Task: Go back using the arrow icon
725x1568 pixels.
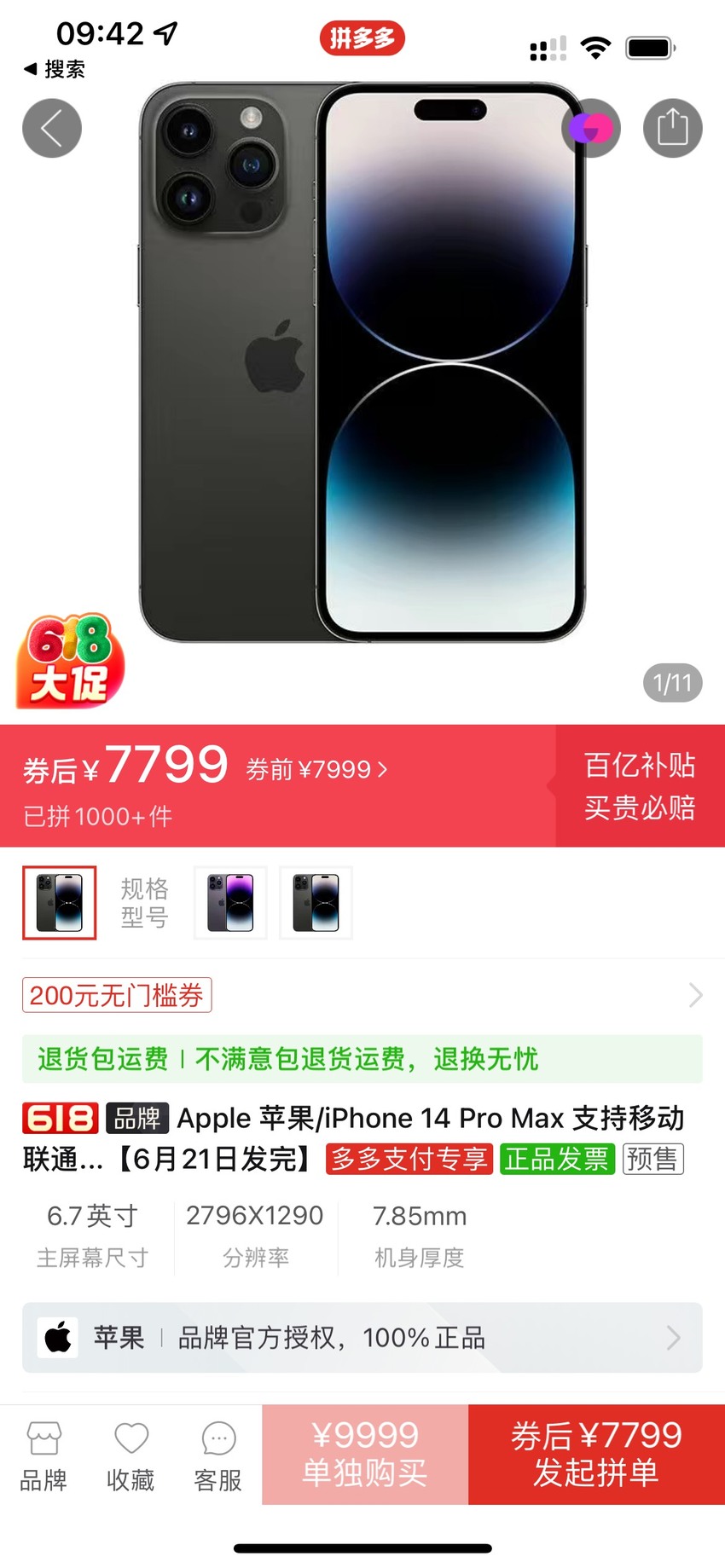Action: [x=52, y=129]
